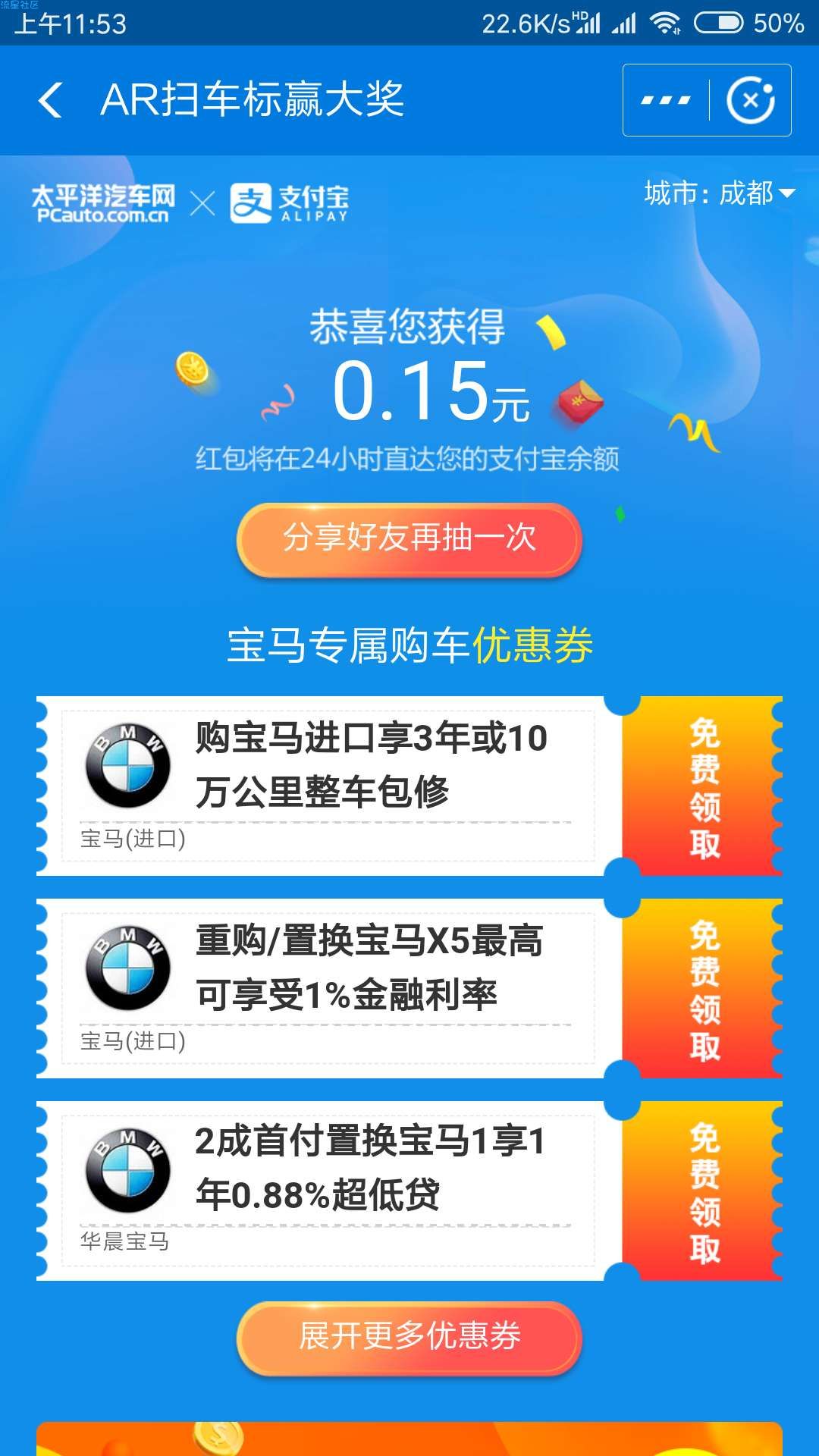The height and width of the screenshot is (1456, 819).
Task: Go back from AR扫车标赢大奖 page
Action: (51, 100)
